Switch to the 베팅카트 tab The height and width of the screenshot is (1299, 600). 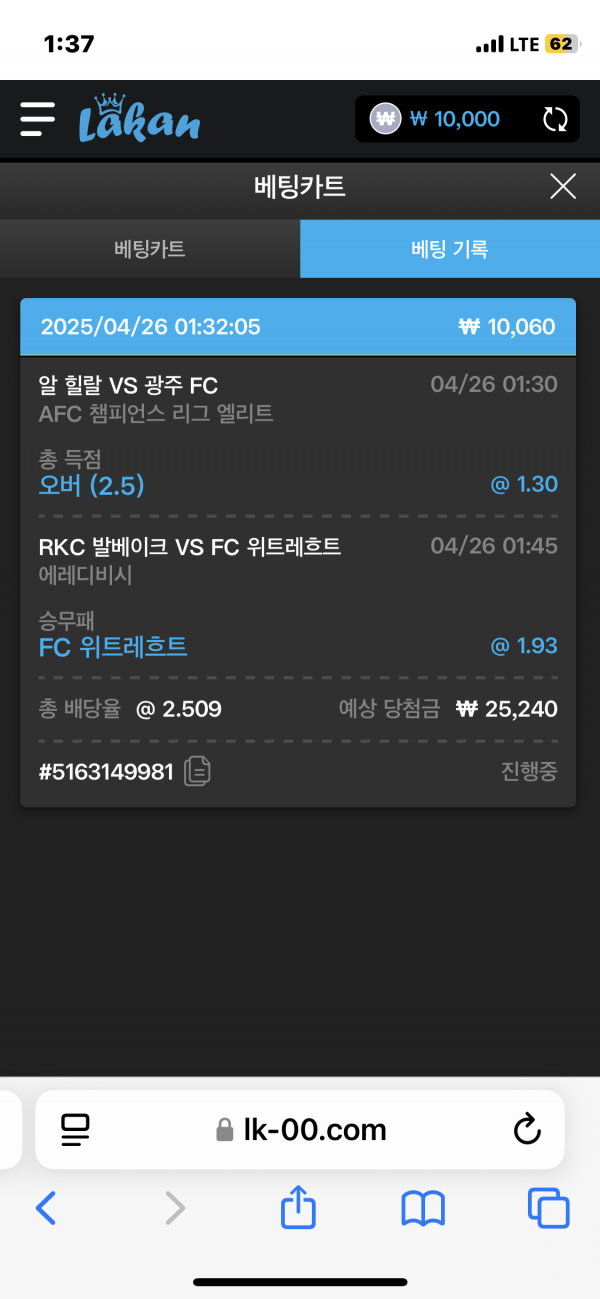(x=150, y=250)
